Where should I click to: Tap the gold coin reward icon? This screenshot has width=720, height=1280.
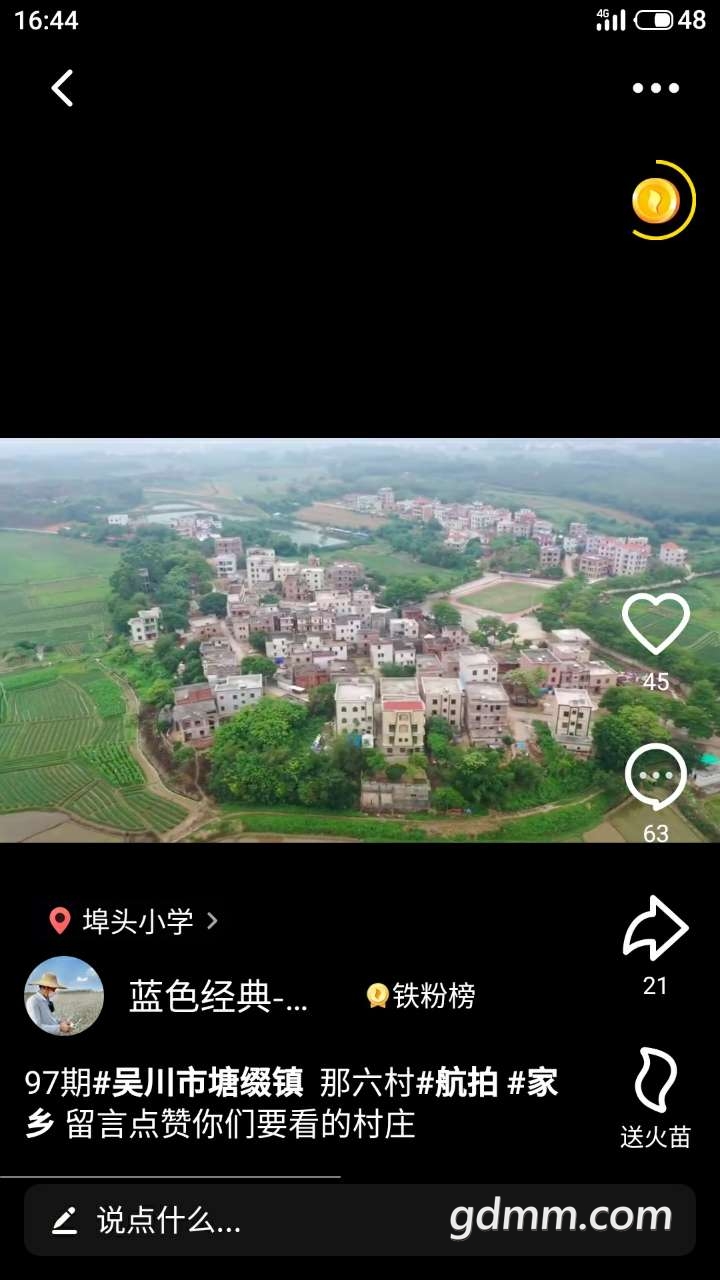click(657, 201)
